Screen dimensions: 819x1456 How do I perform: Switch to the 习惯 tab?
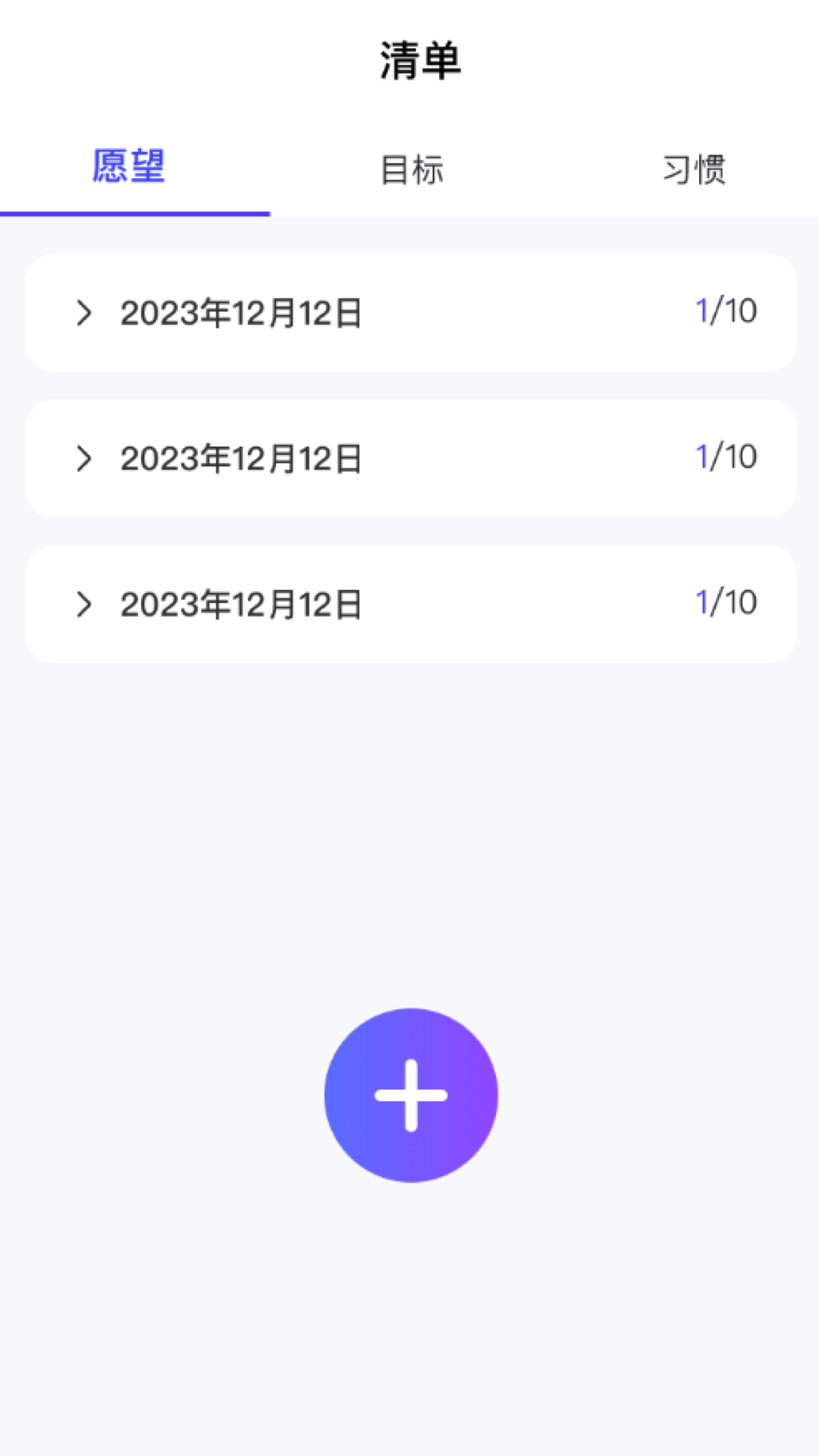[693, 171]
